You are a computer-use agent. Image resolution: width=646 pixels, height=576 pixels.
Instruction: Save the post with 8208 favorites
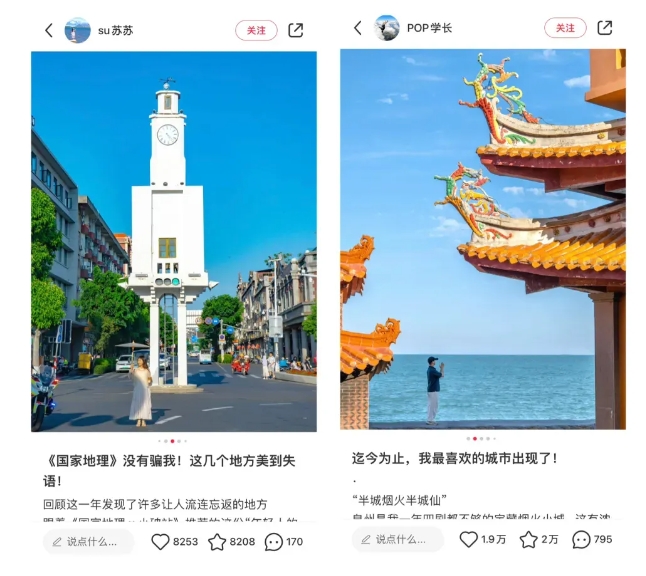tap(217, 541)
